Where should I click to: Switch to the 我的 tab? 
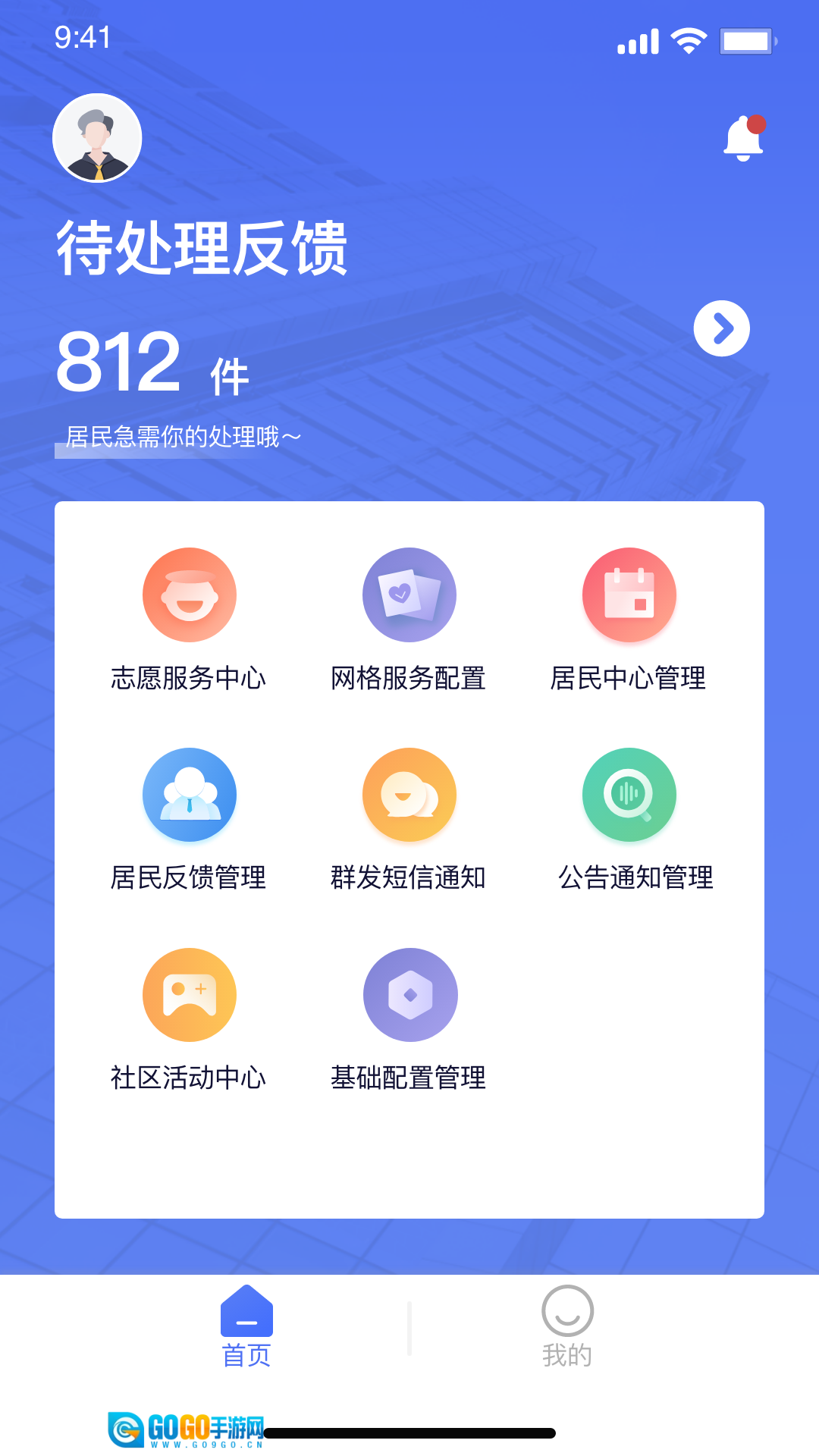[x=567, y=1326]
